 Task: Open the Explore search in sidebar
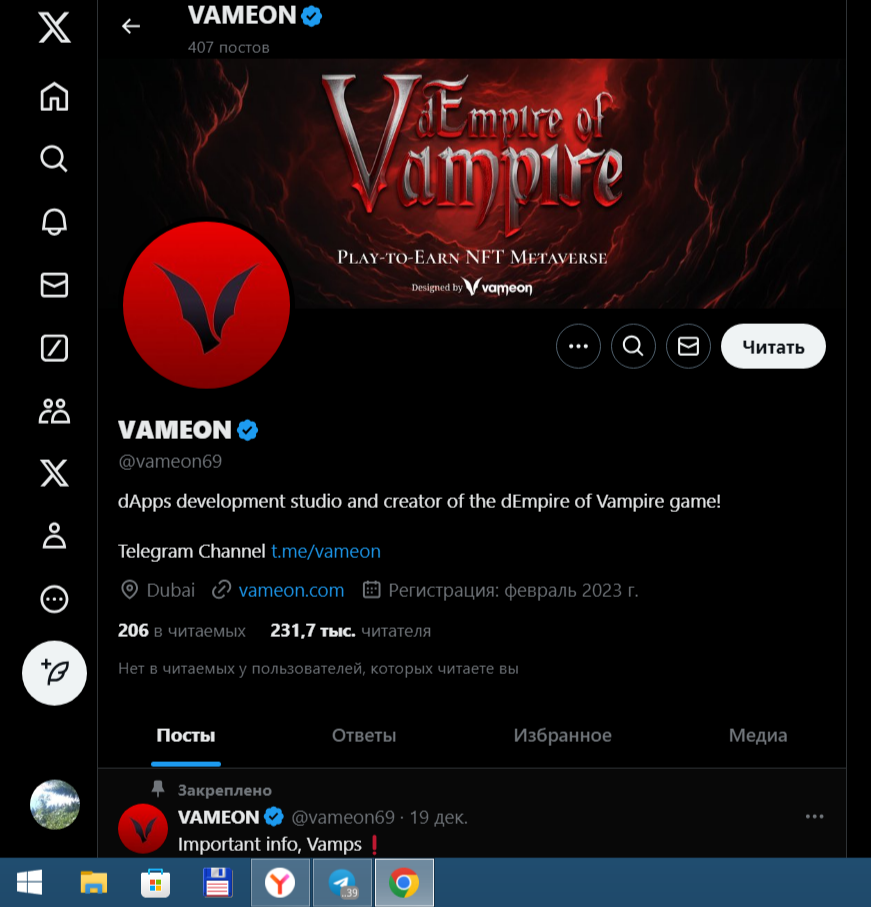54,158
